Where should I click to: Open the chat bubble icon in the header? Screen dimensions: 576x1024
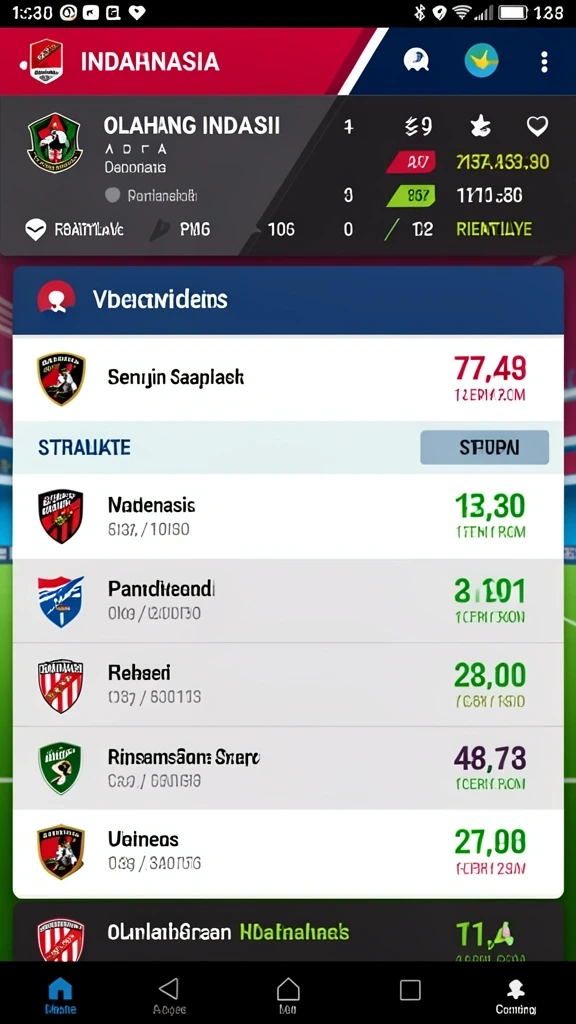[416, 61]
